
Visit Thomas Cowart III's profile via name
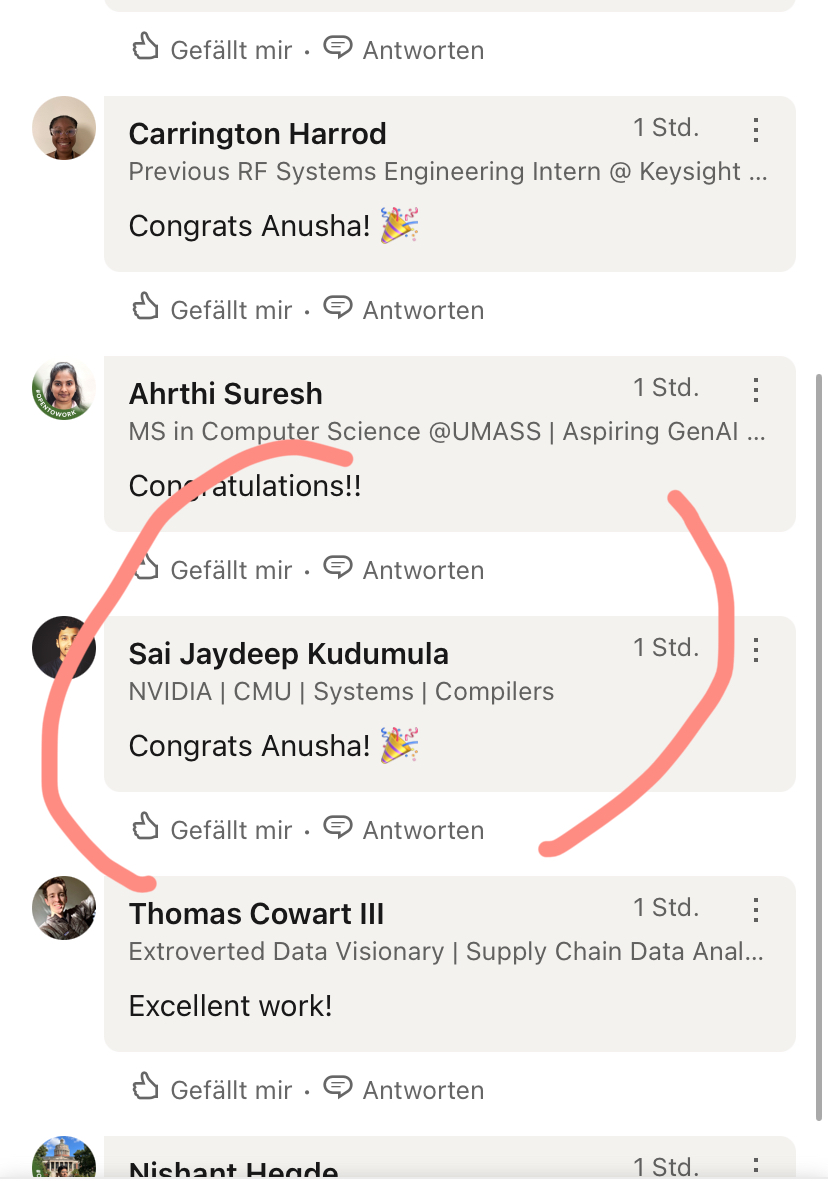tap(256, 914)
